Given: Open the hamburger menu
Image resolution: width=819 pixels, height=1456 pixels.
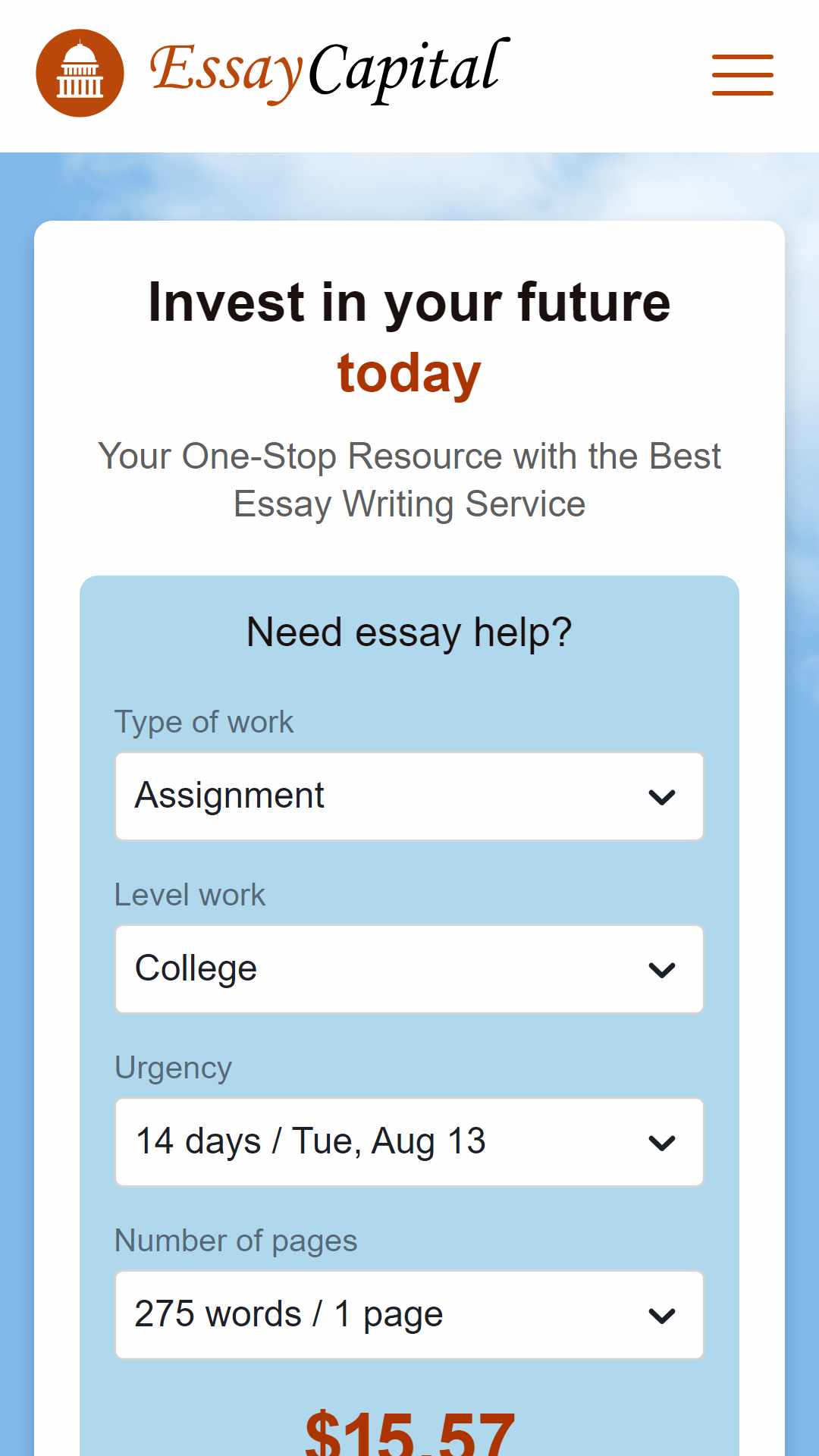Looking at the screenshot, I should tap(742, 75).
